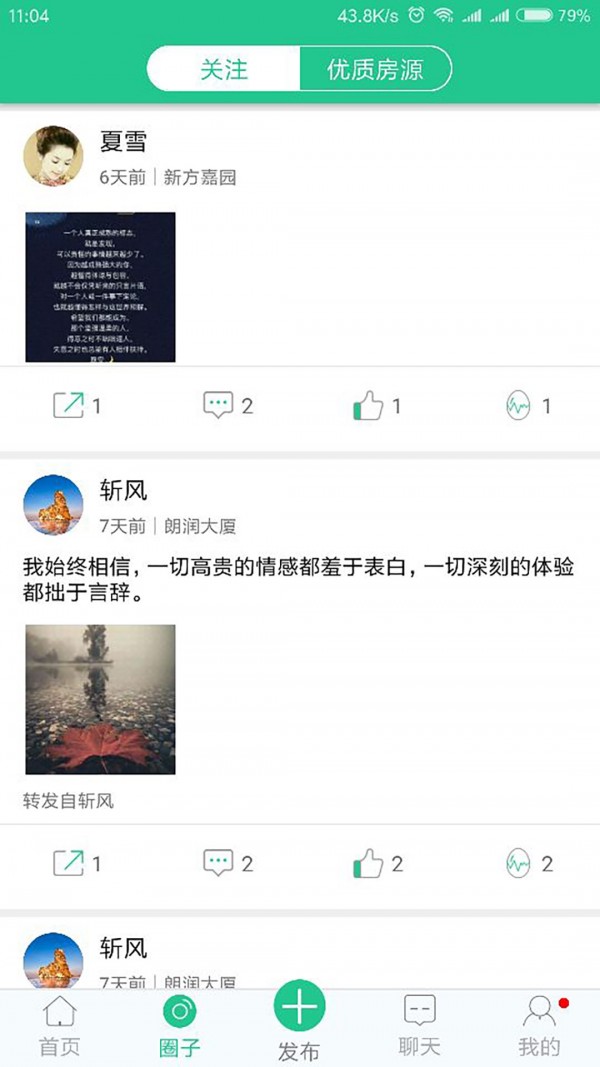The height and width of the screenshot is (1067, 600).
Task: Open the 我的 tab
Action: pyautogui.click(x=539, y=1027)
